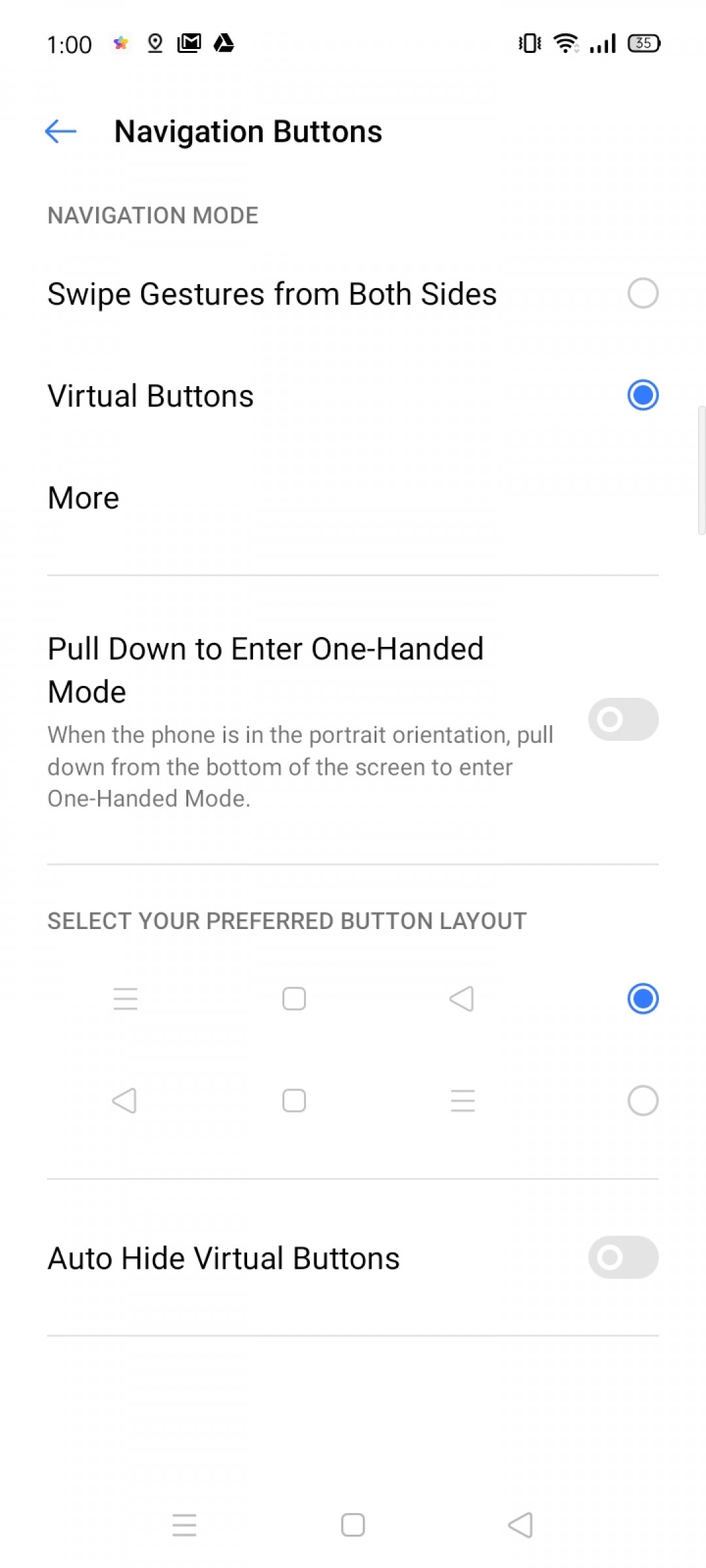Select the Virtual Buttons navigation mode
Screen dimensions: 706x1568
(353, 395)
